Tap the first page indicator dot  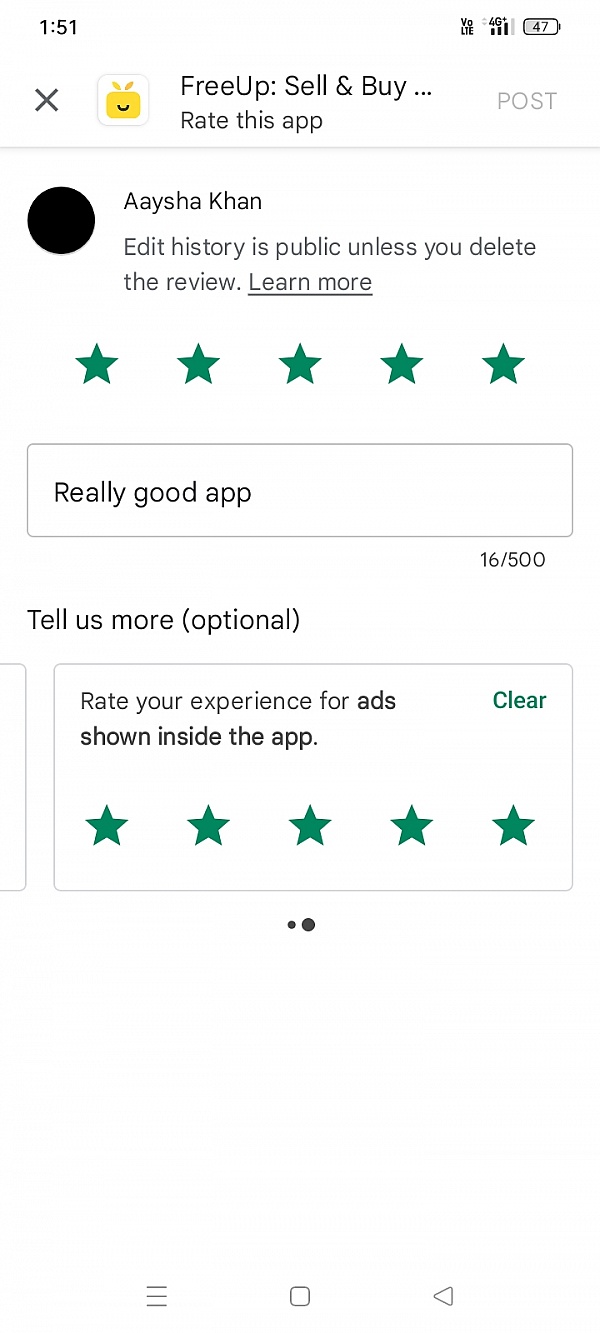[291, 925]
